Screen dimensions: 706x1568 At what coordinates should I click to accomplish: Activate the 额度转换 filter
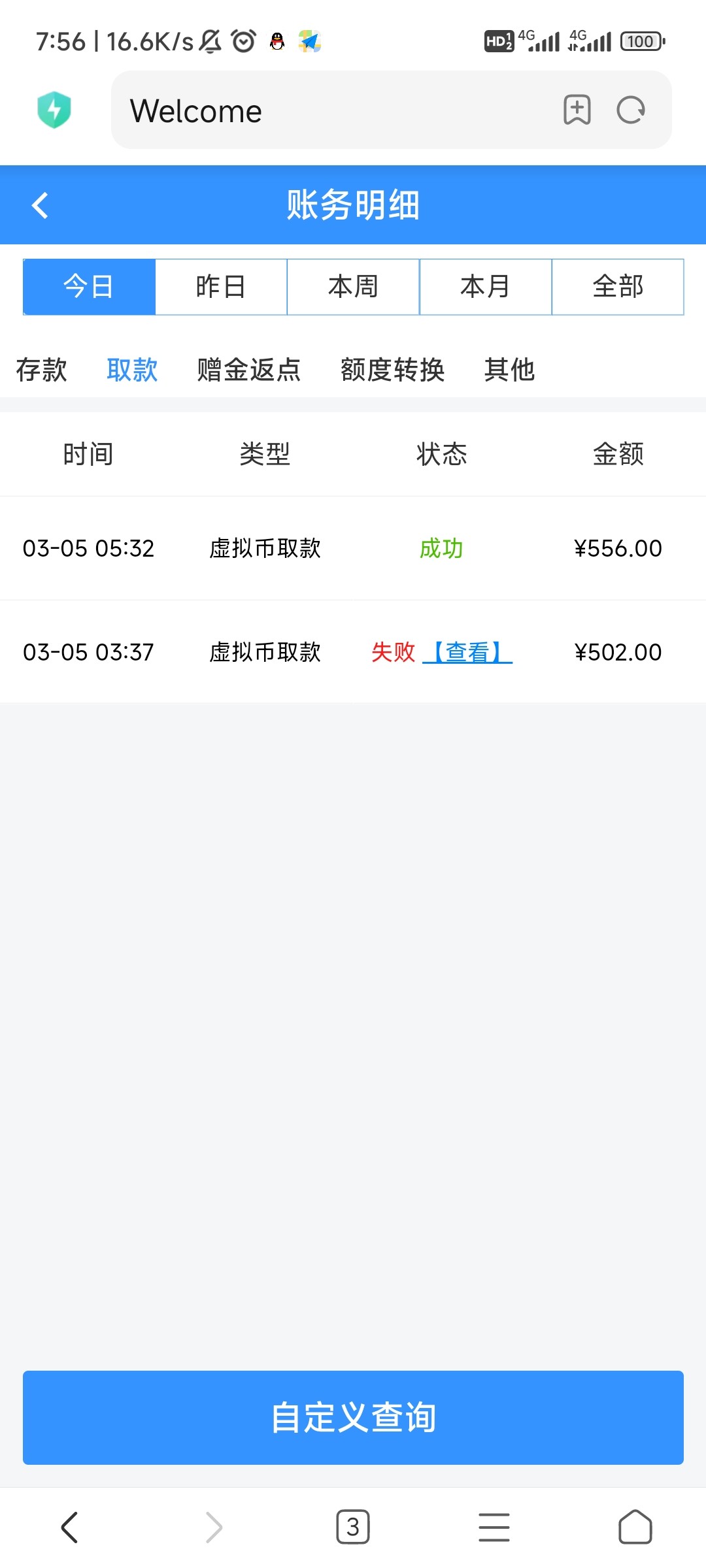pyautogui.click(x=392, y=370)
